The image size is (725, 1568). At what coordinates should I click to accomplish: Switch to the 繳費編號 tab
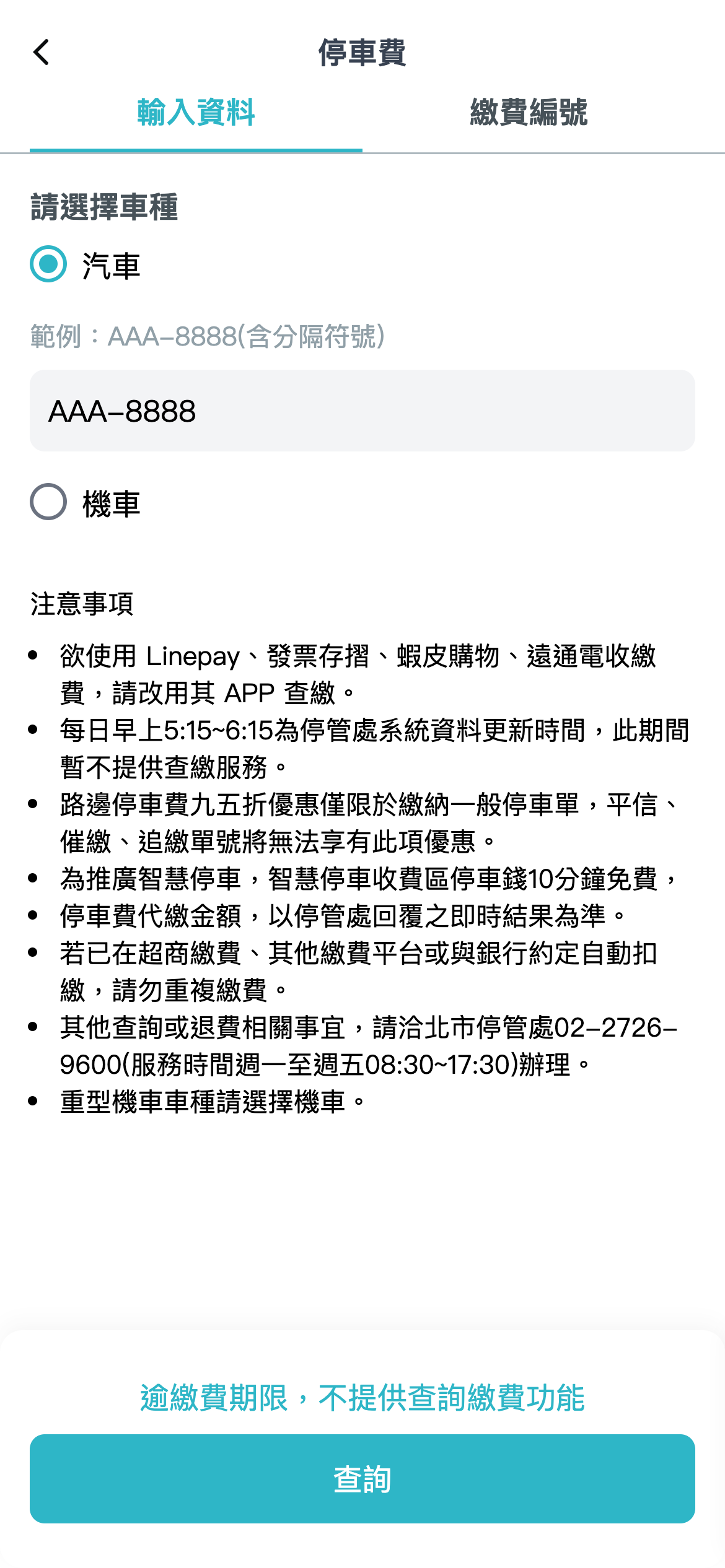[x=528, y=113]
